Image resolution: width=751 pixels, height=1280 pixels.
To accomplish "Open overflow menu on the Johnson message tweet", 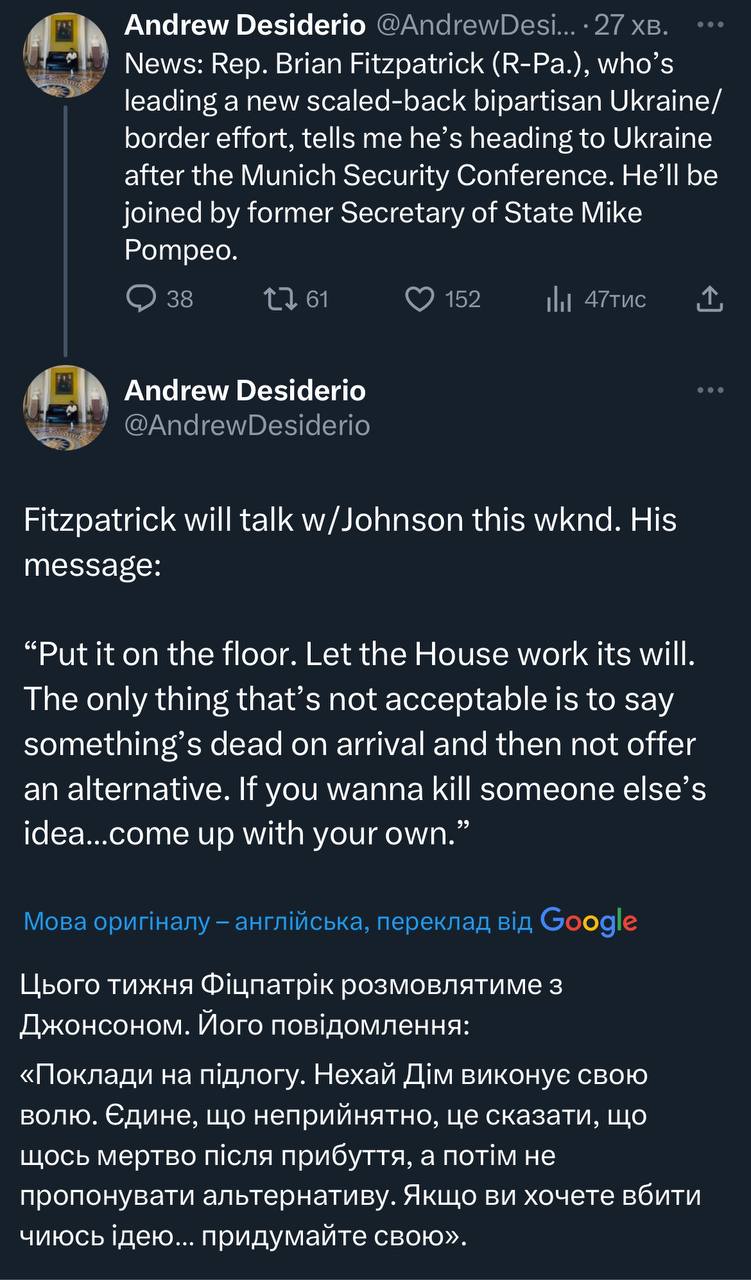I will point(709,389).
